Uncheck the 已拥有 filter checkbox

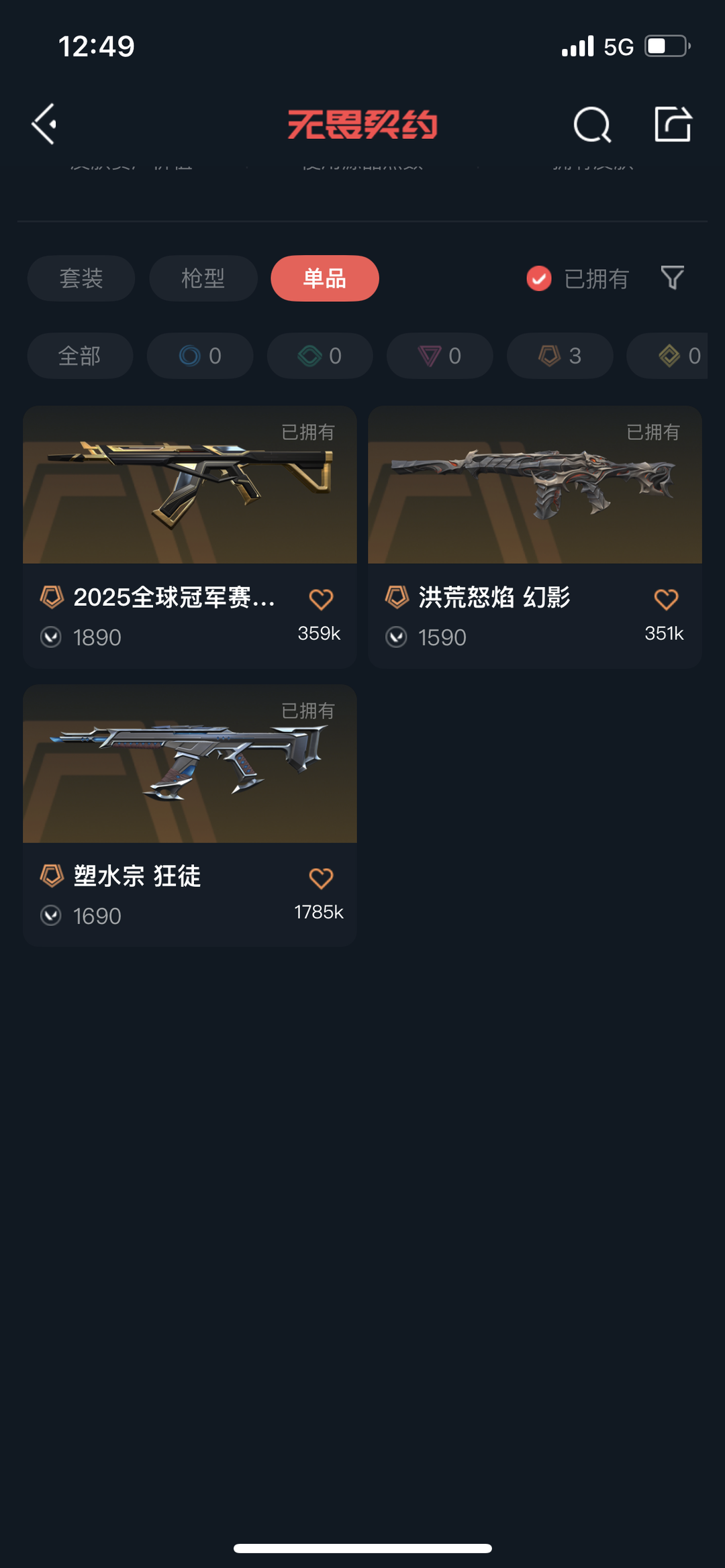[x=539, y=278]
